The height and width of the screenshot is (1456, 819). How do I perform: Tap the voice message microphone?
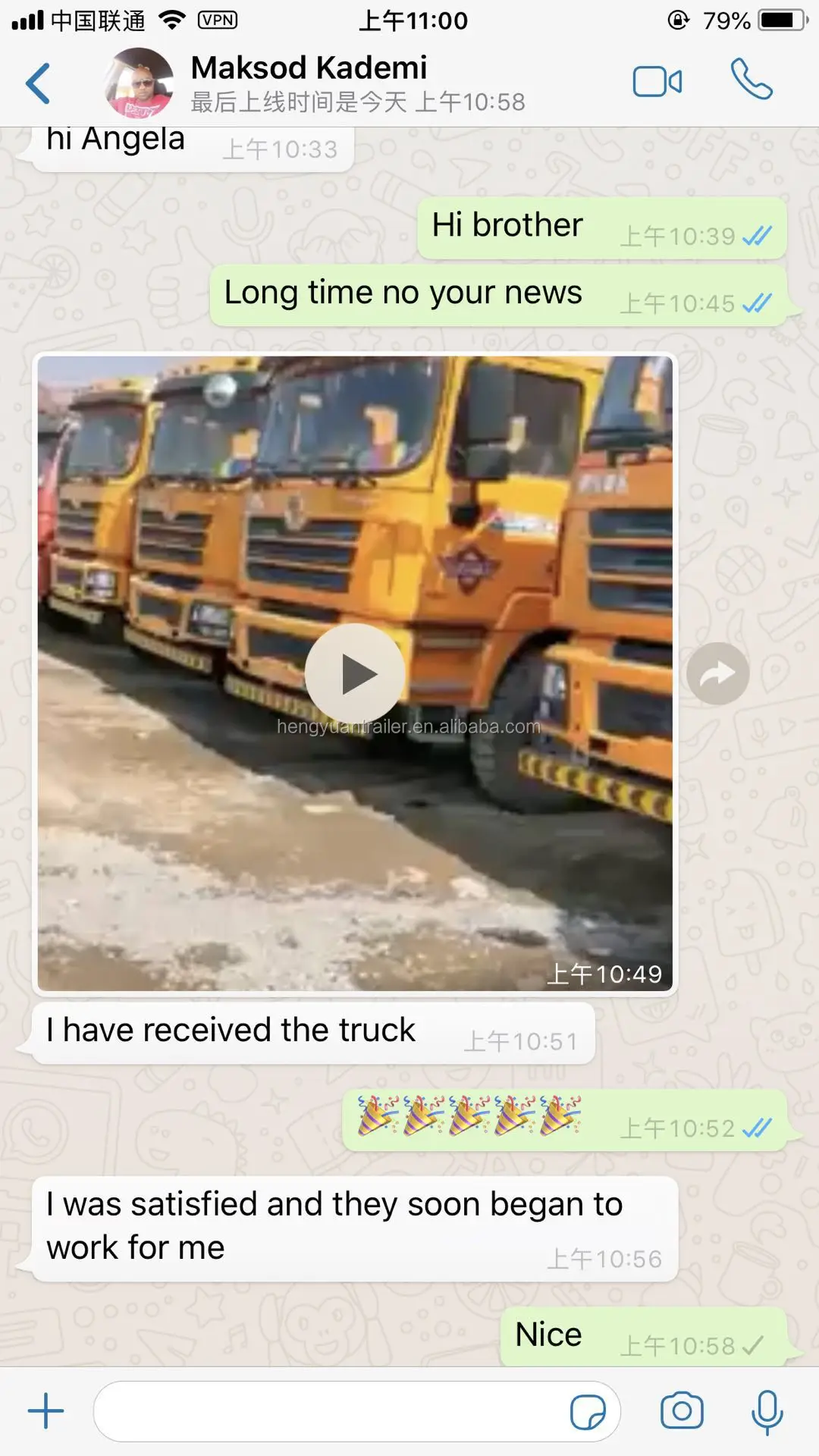(x=767, y=1412)
